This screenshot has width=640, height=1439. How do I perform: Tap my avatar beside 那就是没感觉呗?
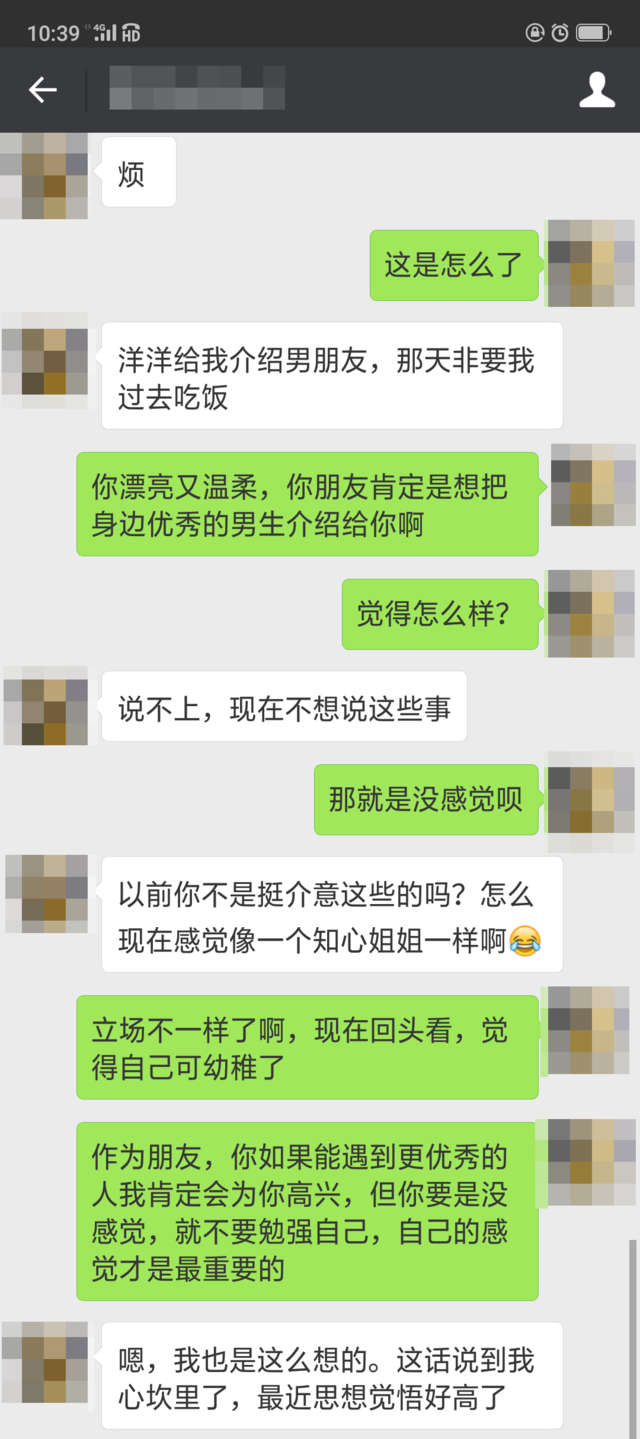tap(591, 799)
